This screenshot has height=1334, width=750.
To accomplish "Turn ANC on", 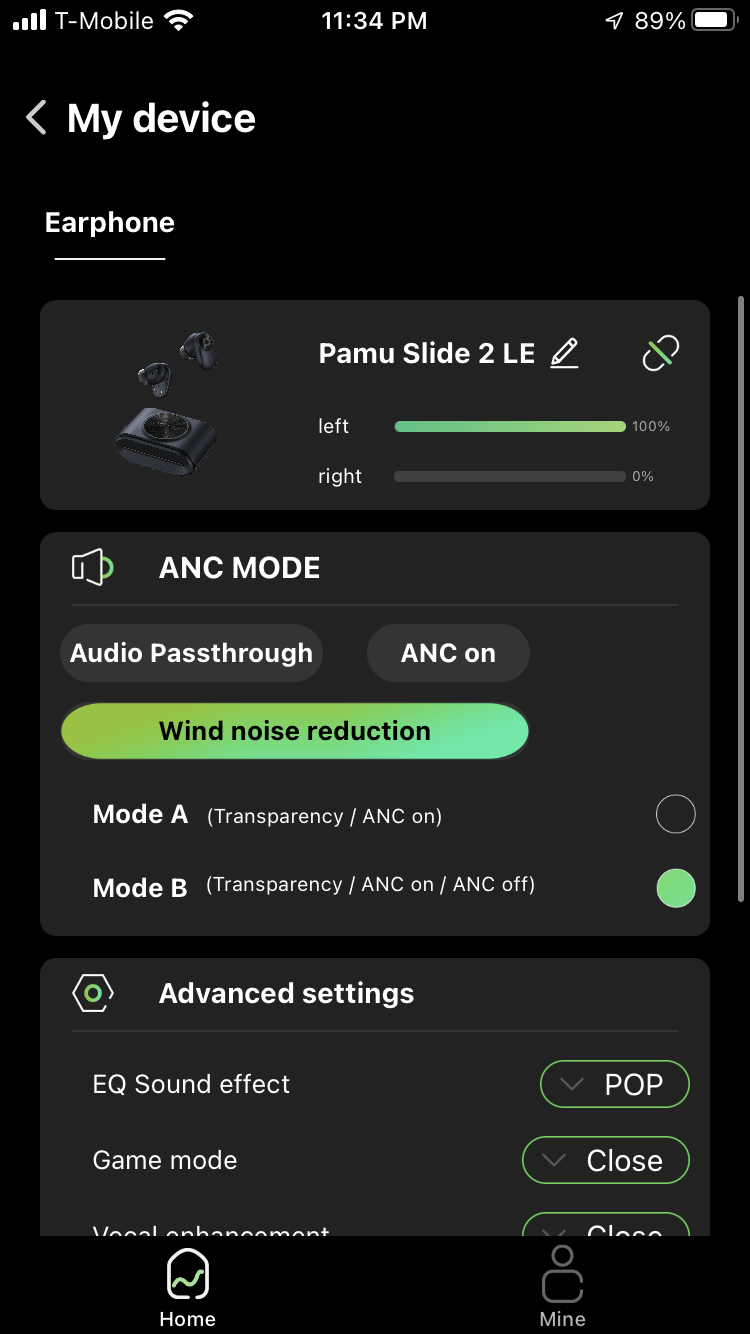I will (448, 654).
